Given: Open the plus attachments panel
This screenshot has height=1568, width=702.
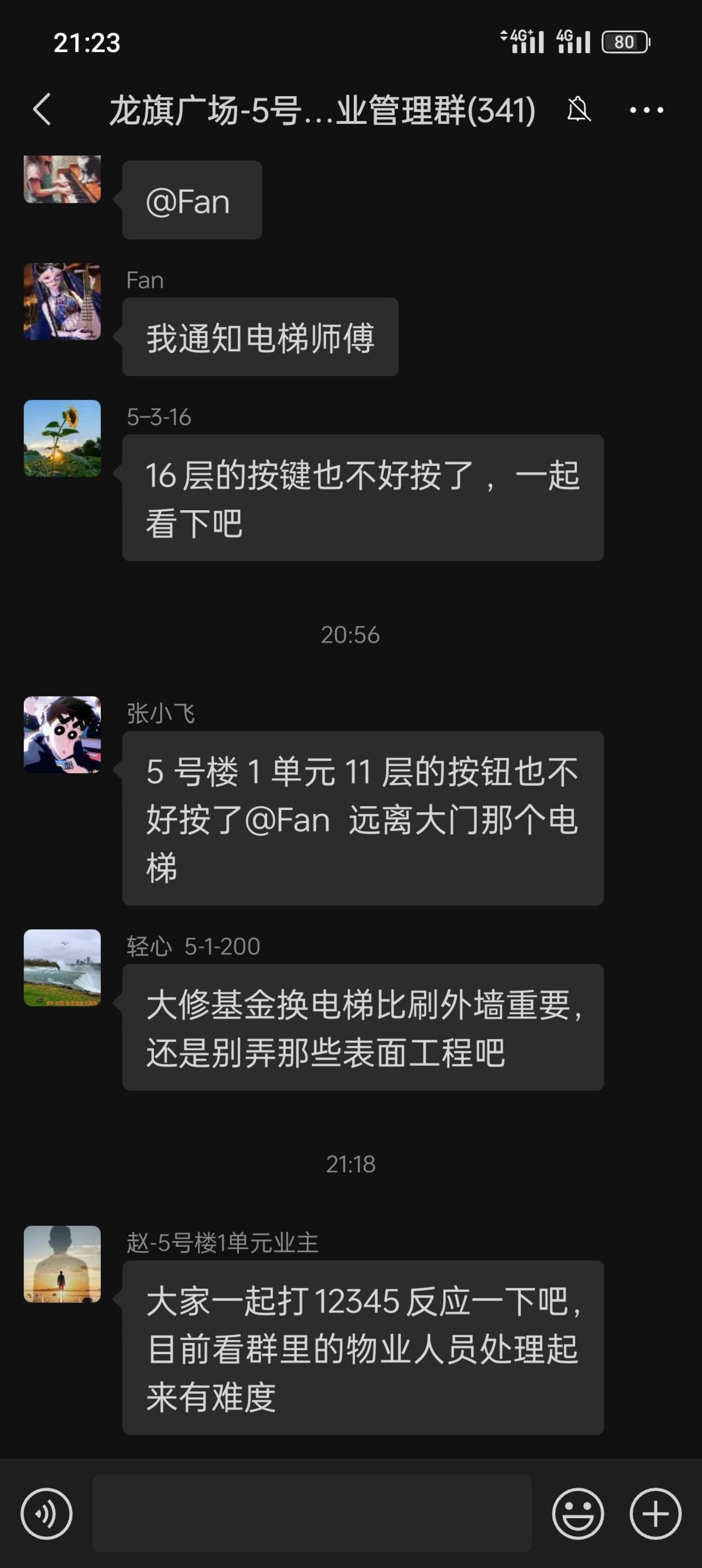Looking at the screenshot, I should 655,1513.
